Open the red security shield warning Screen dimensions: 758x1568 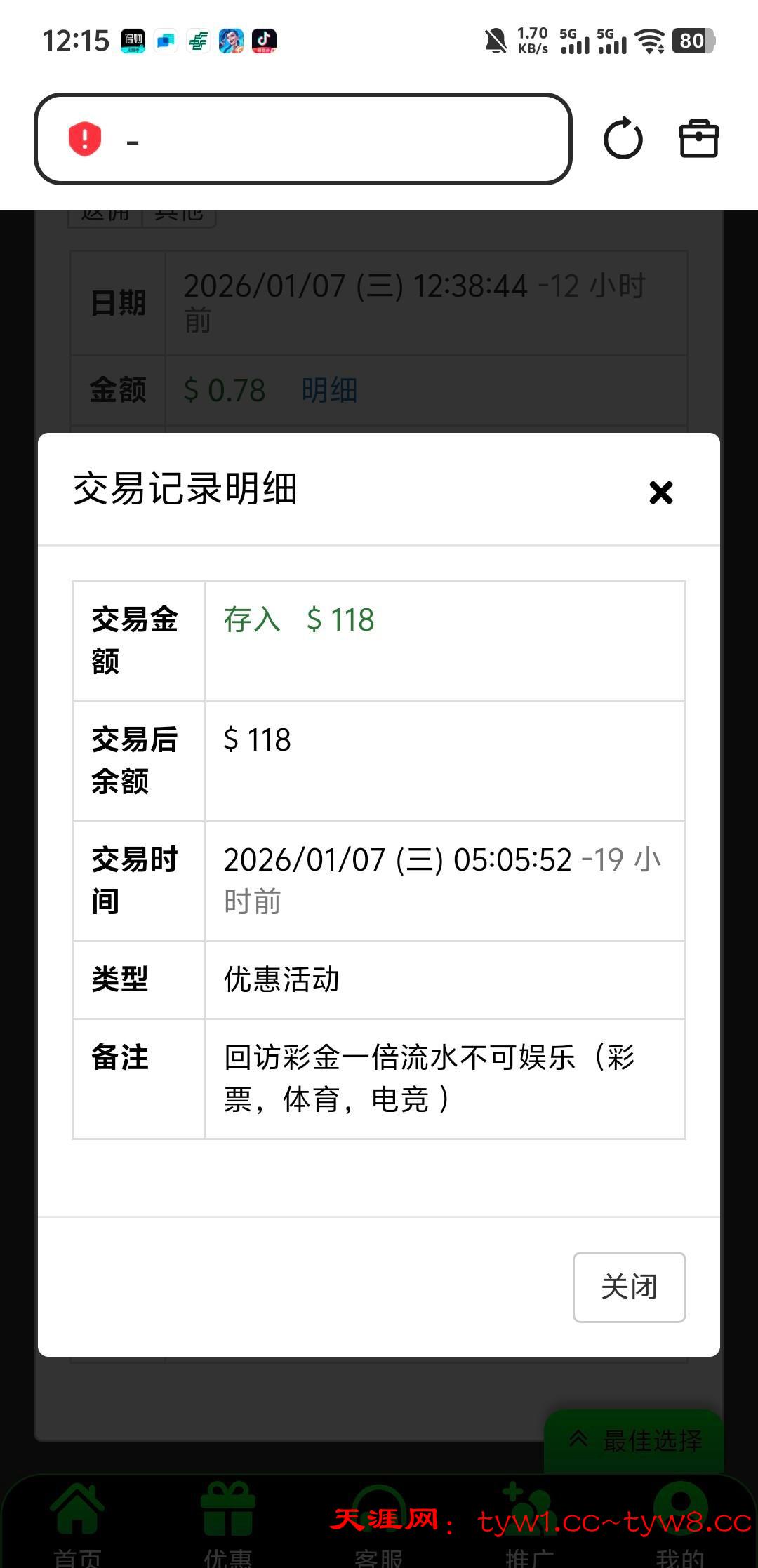85,139
